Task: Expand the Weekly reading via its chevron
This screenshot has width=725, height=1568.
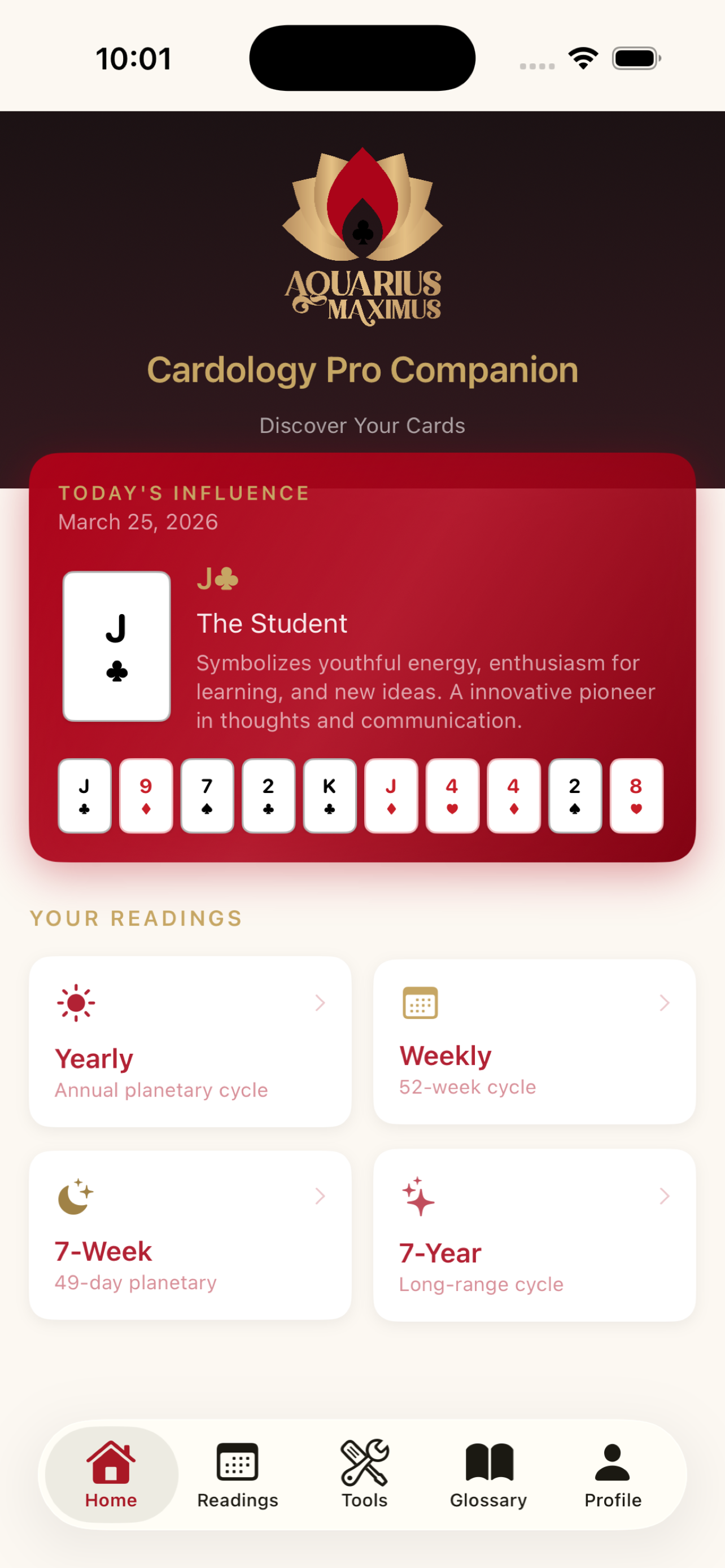Action: [665, 1002]
